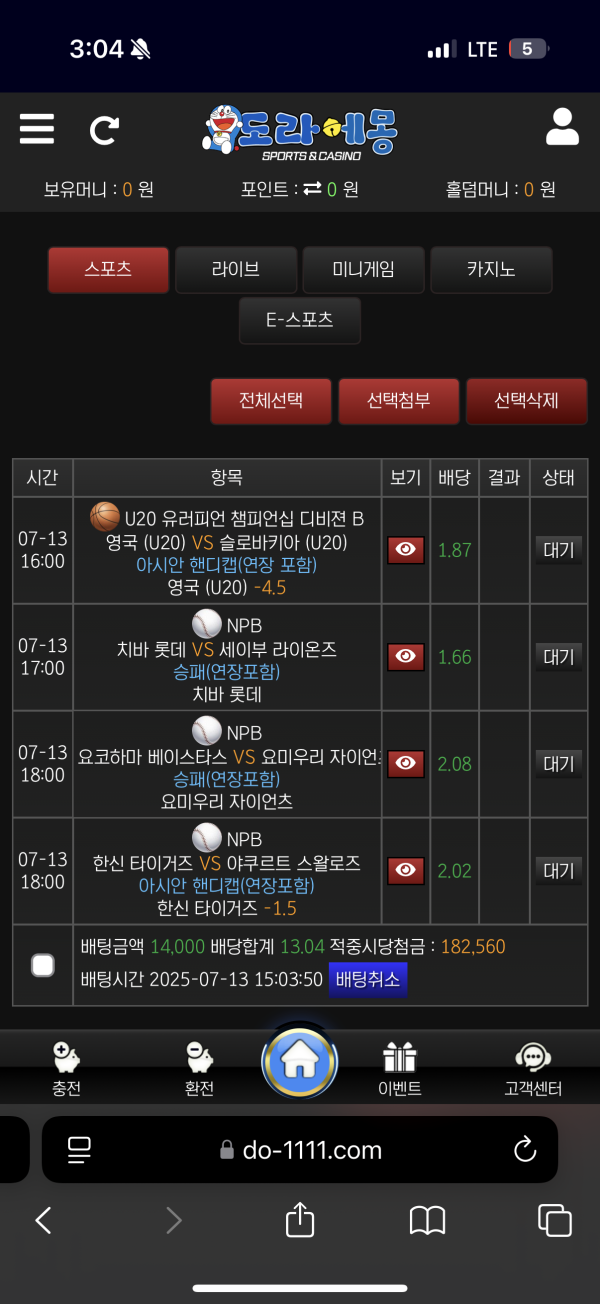Switch to the 스포츠 tab
Viewport: 600px width, 1304px height.
pos(108,270)
